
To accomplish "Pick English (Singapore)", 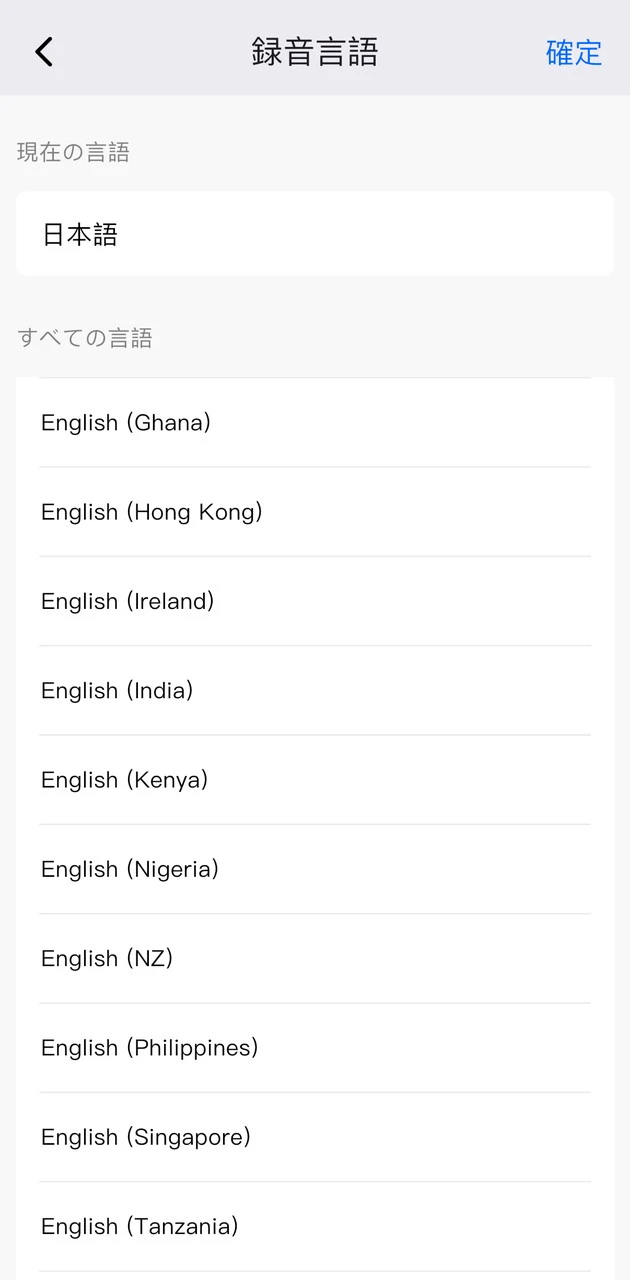I will click(x=146, y=1137).
